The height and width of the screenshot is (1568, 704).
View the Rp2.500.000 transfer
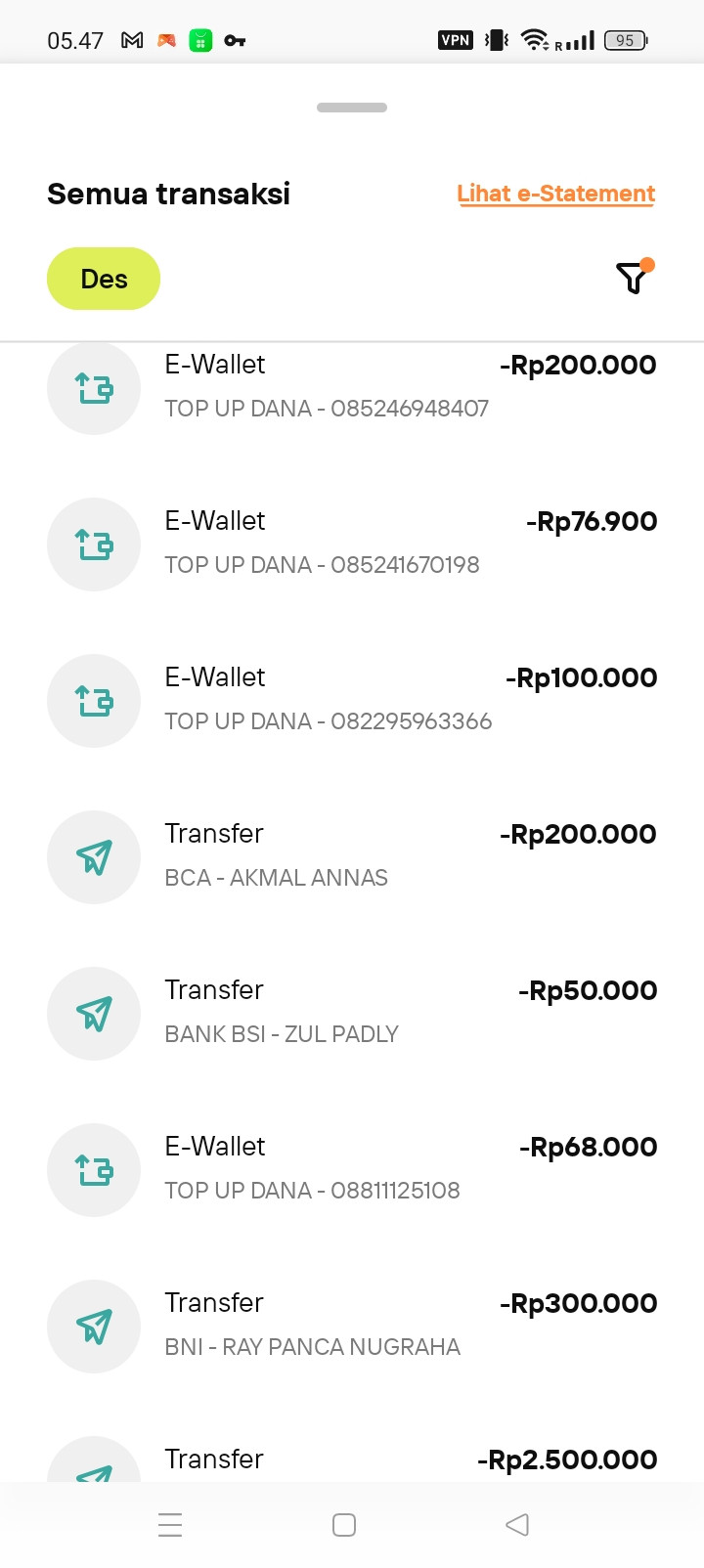pyautogui.click(x=352, y=1462)
